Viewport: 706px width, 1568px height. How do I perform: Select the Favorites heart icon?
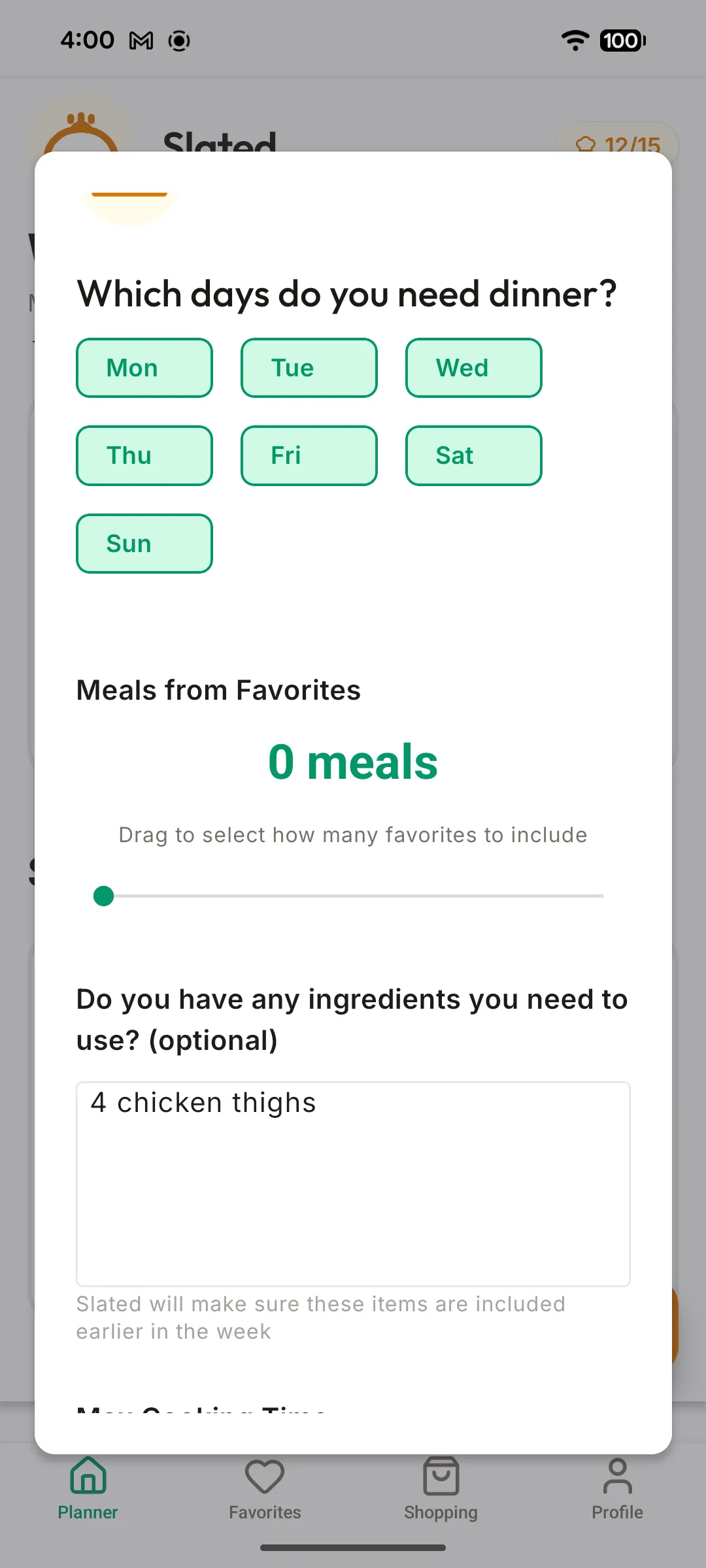click(x=264, y=1475)
